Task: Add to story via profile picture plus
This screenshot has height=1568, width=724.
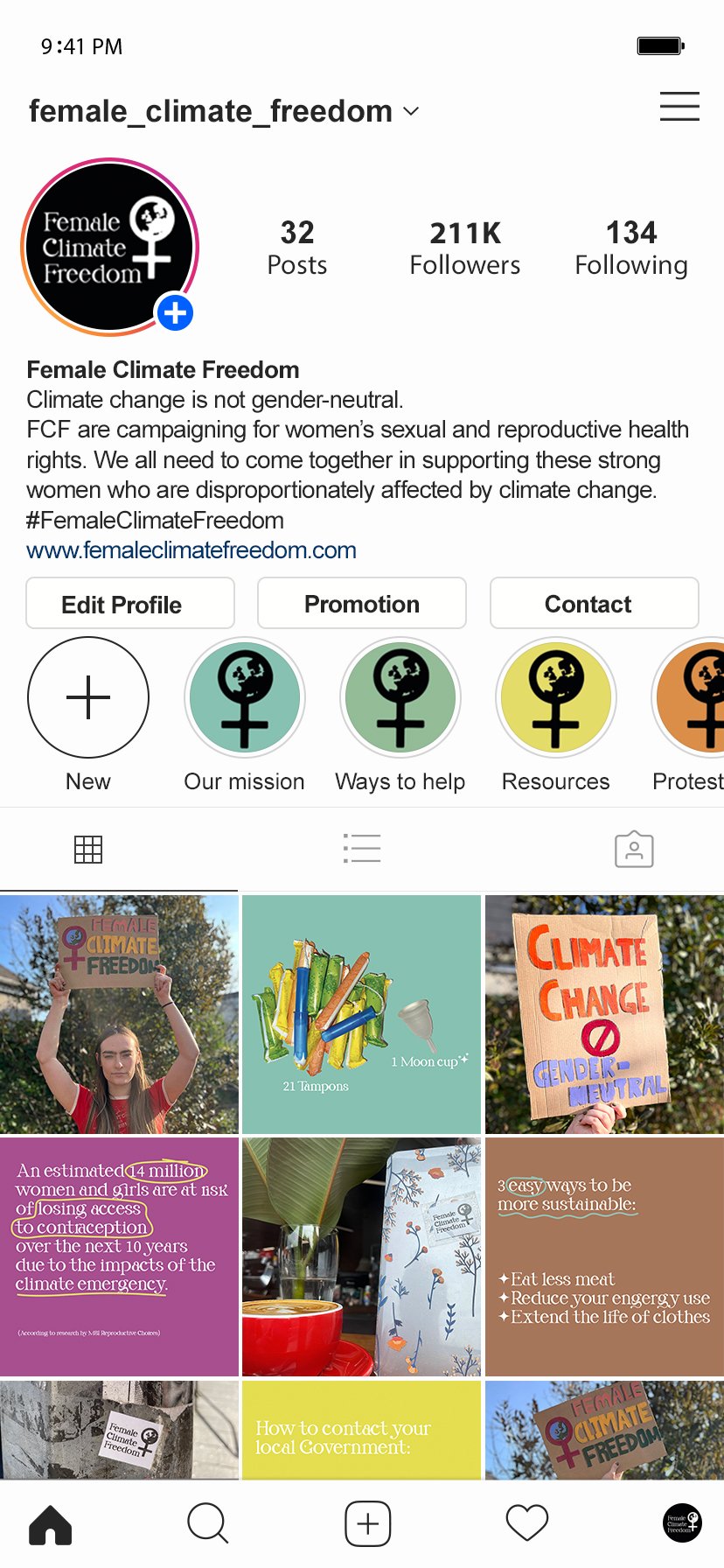Action: pyautogui.click(x=176, y=312)
